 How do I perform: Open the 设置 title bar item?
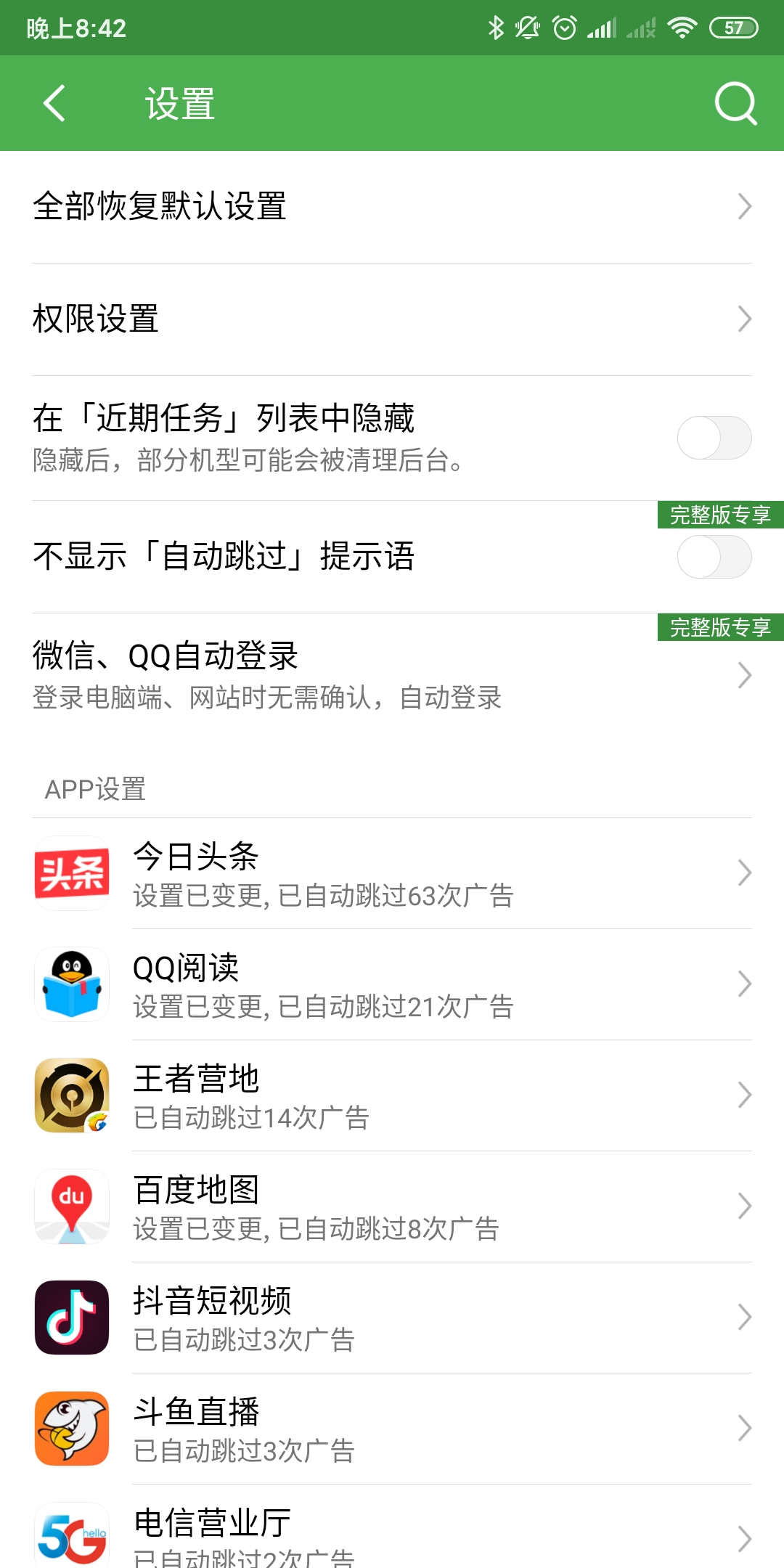[177, 102]
